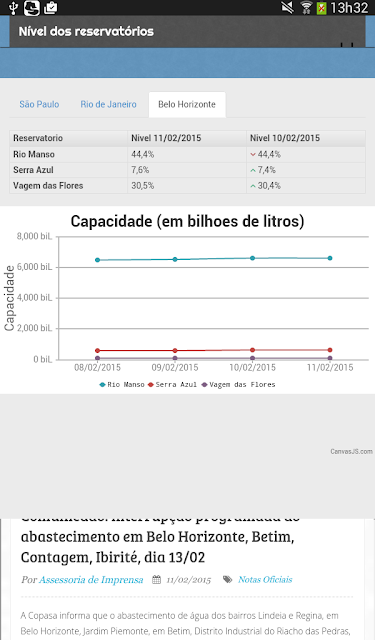Image resolution: width=375 pixels, height=640 pixels.
Task: Open the article about abastecimento em Belo Horizonte
Action: [158, 544]
